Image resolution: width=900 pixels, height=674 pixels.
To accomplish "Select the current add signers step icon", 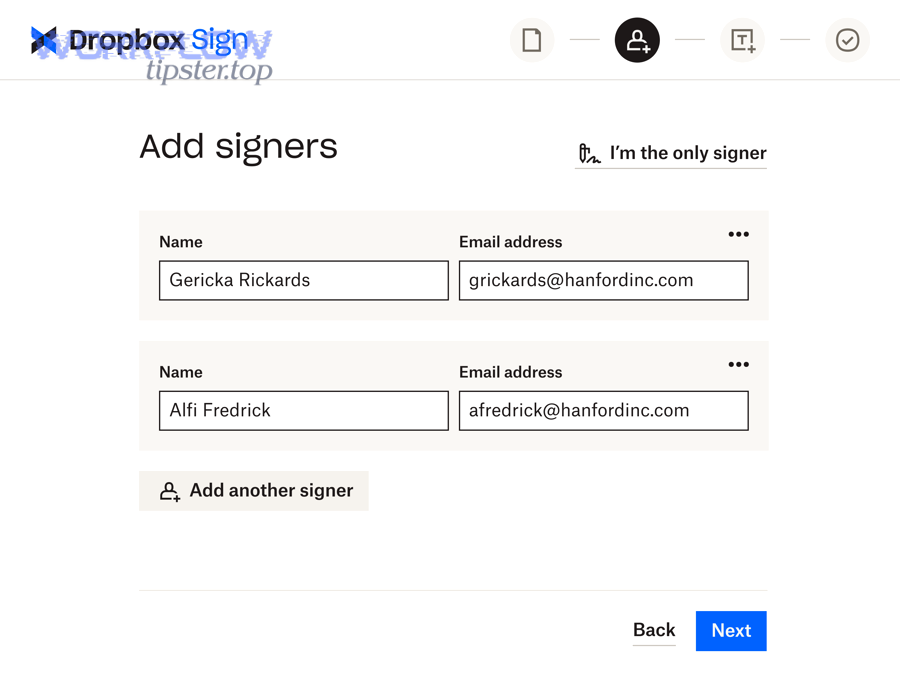I will pos(637,40).
